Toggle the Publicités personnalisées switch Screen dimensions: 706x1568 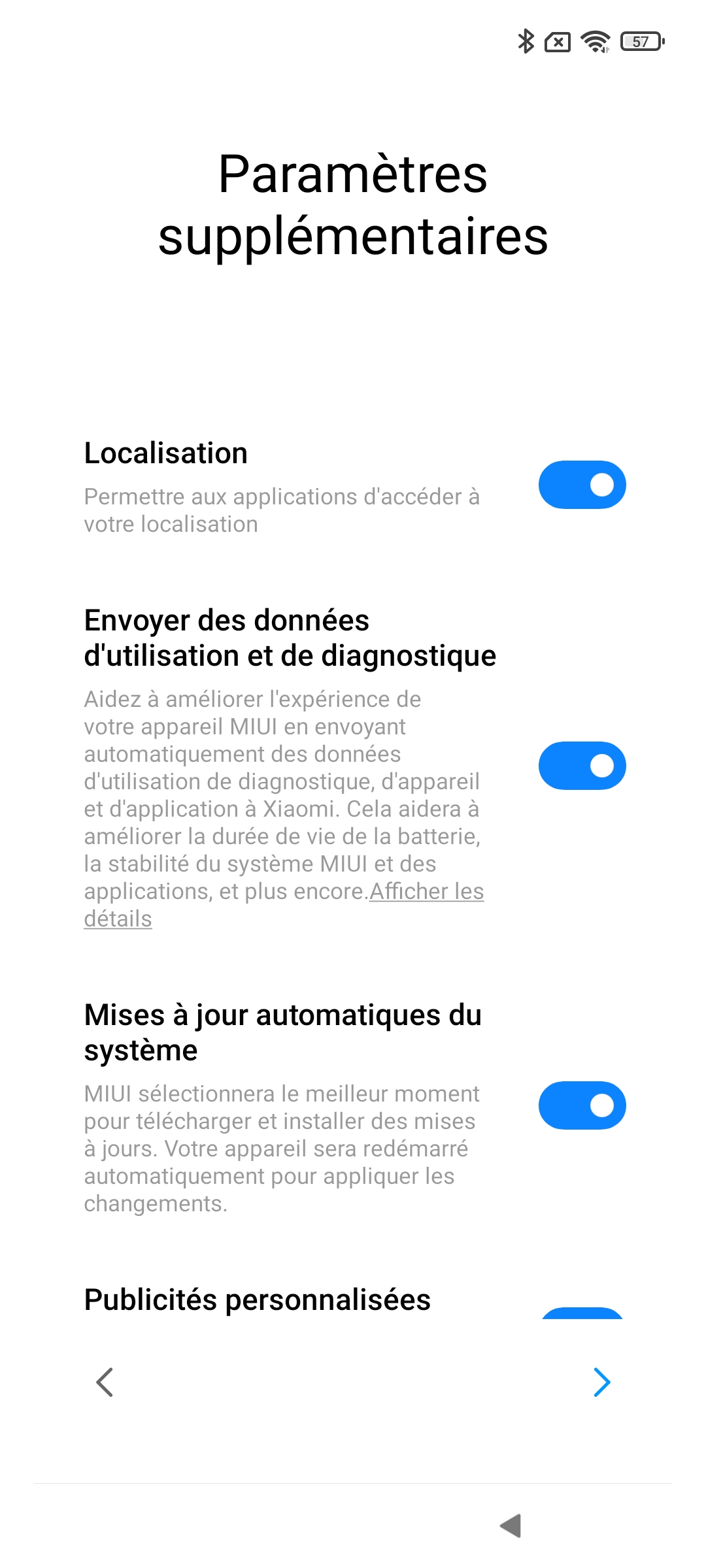click(582, 1313)
